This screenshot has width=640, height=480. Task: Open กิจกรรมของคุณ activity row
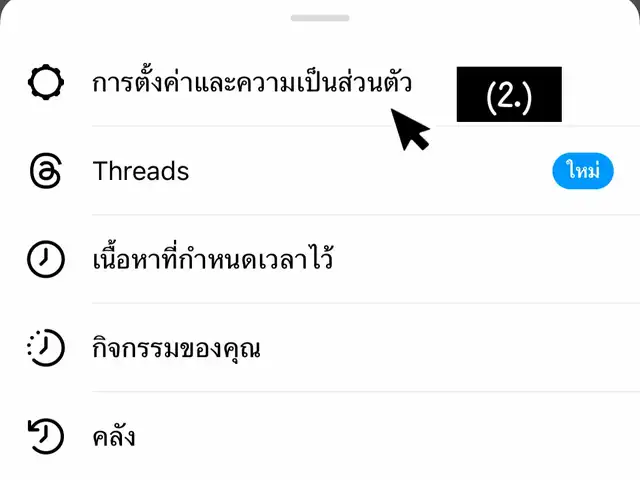pyautogui.click(x=320, y=348)
